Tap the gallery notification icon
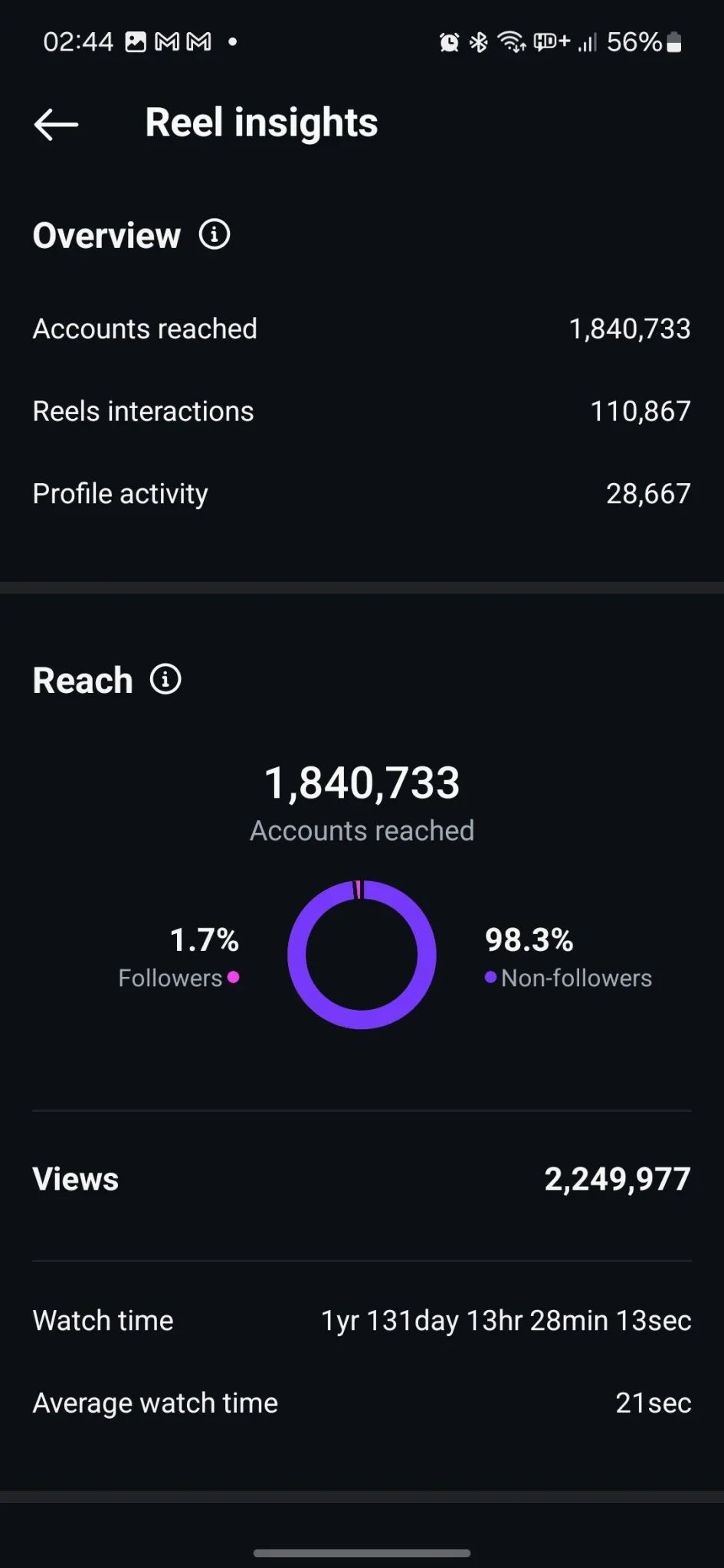Image resolution: width=724 pixels, height=1568 pixels. pyautogui.click(x=134, y=42)
